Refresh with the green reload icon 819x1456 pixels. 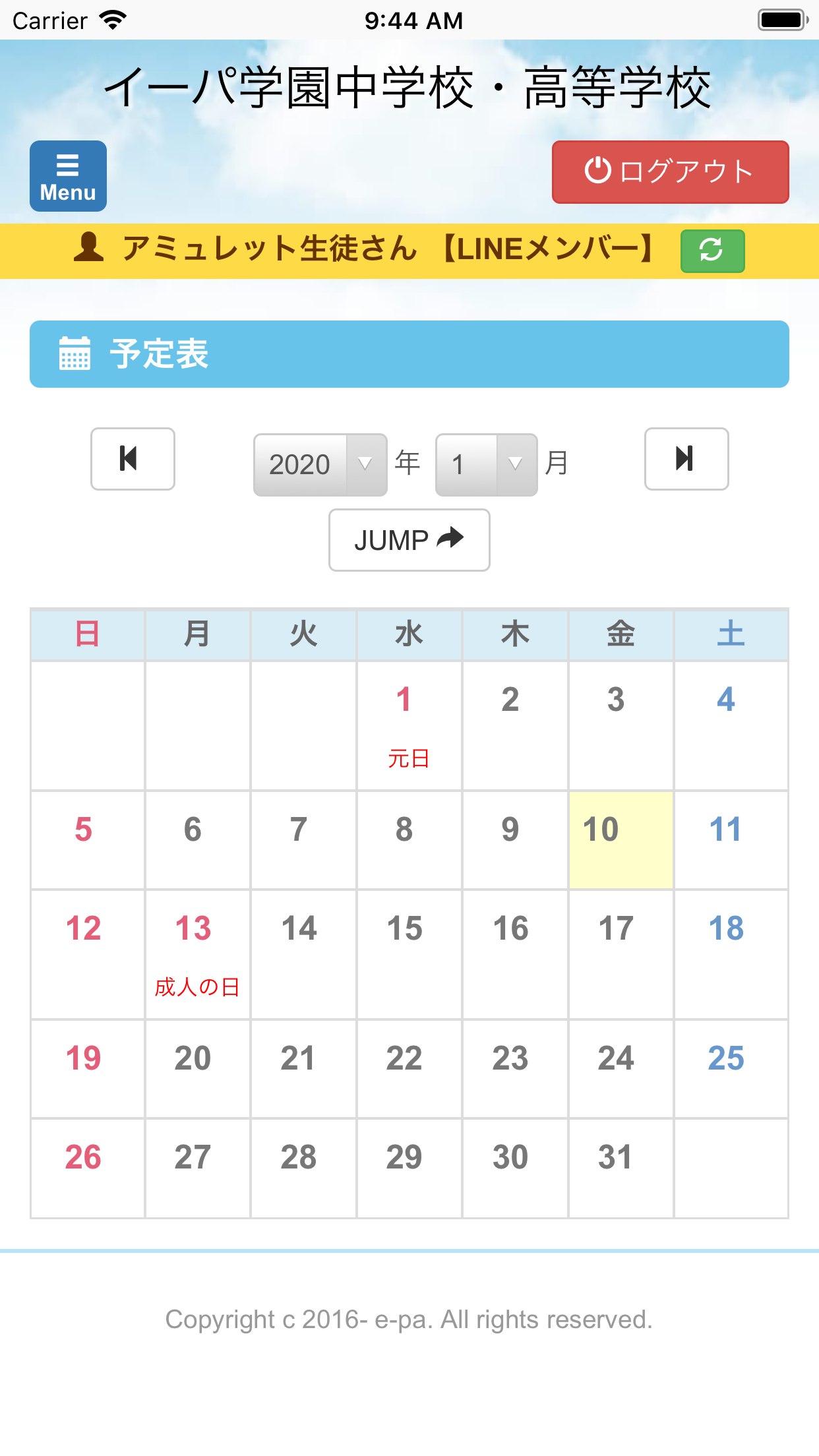point(712,251)
